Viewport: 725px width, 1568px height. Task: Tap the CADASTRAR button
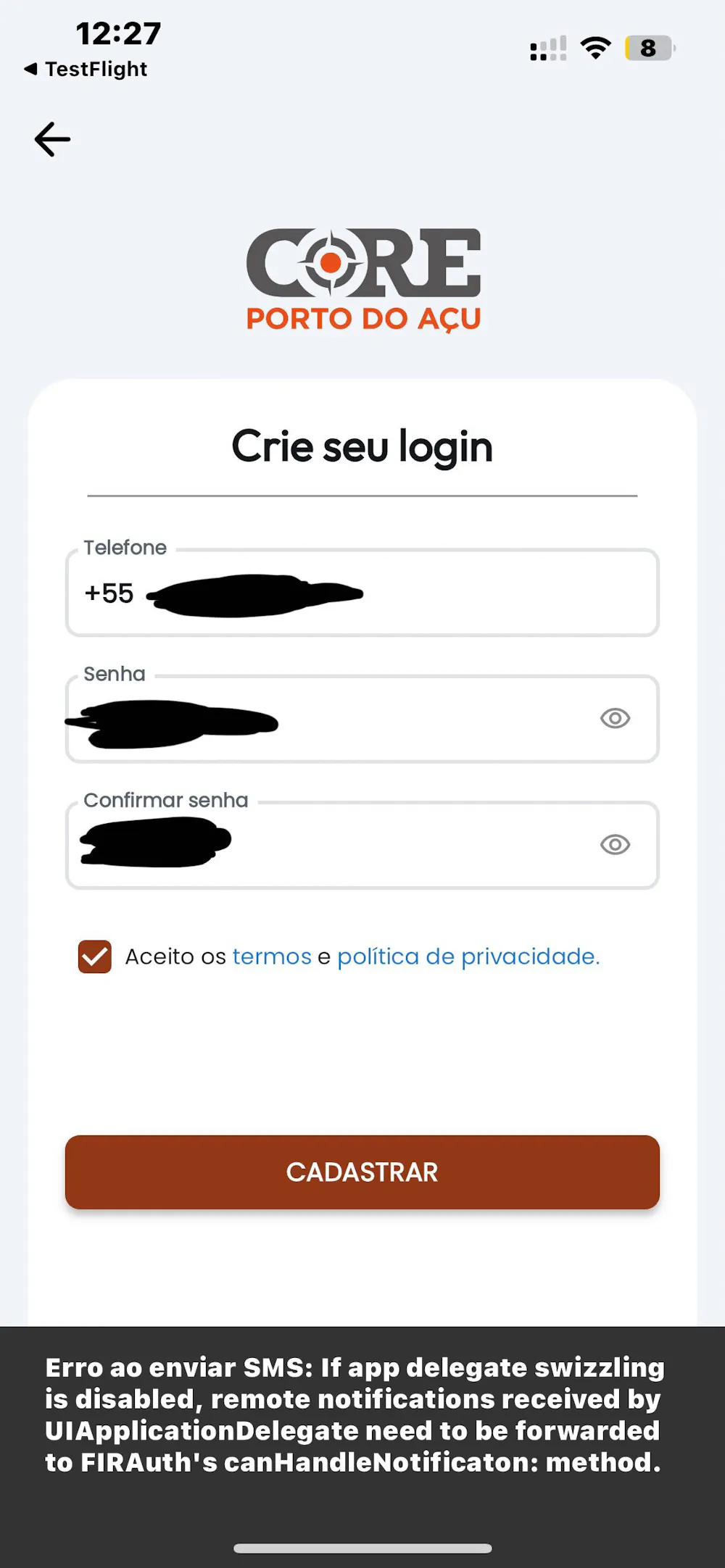(x=362, y=1172)
